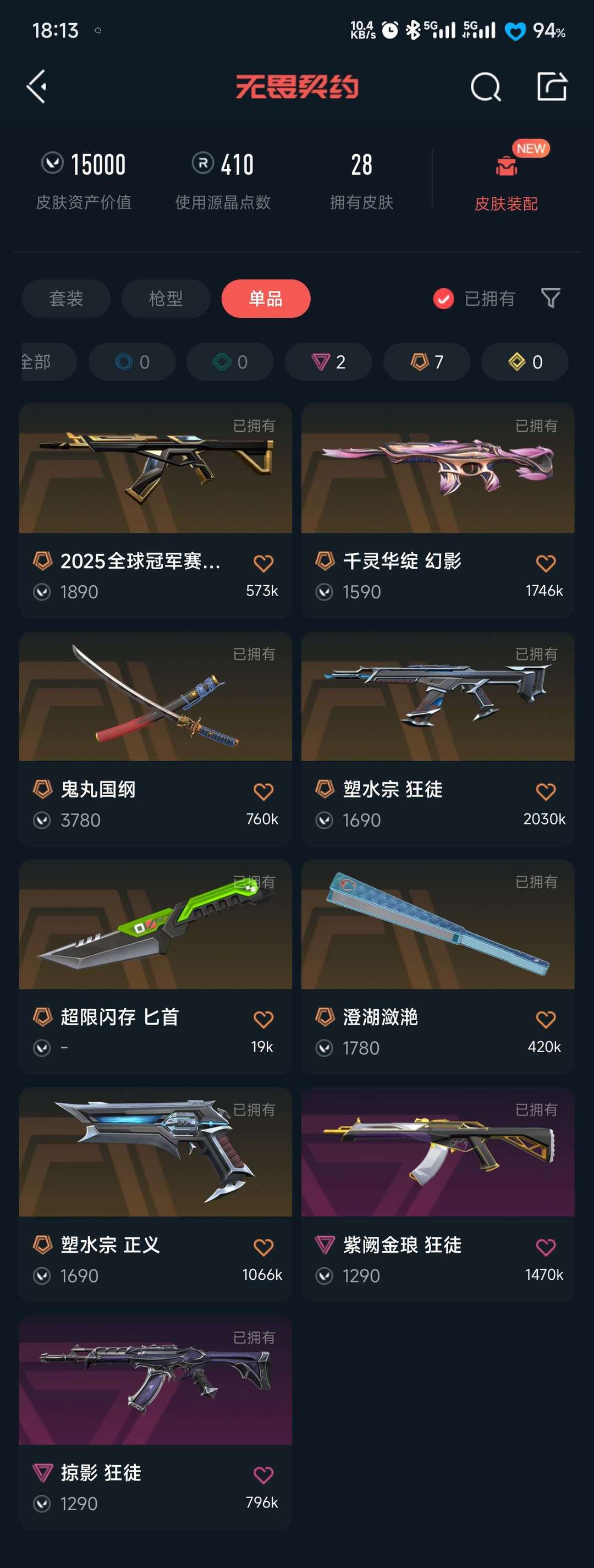Open the filter funnel icon

(550, 298)
